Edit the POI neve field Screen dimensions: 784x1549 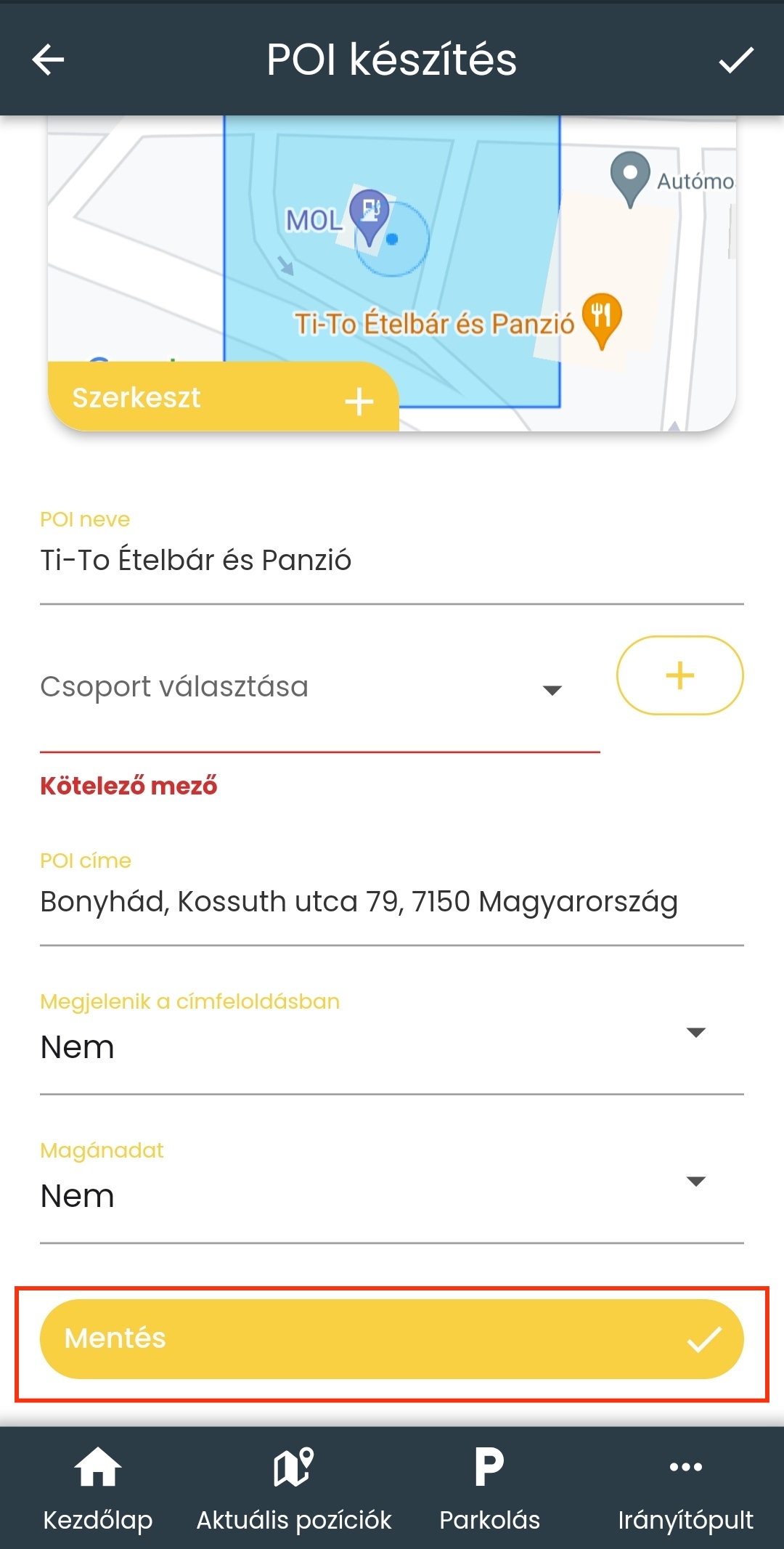tap(392, 561)
